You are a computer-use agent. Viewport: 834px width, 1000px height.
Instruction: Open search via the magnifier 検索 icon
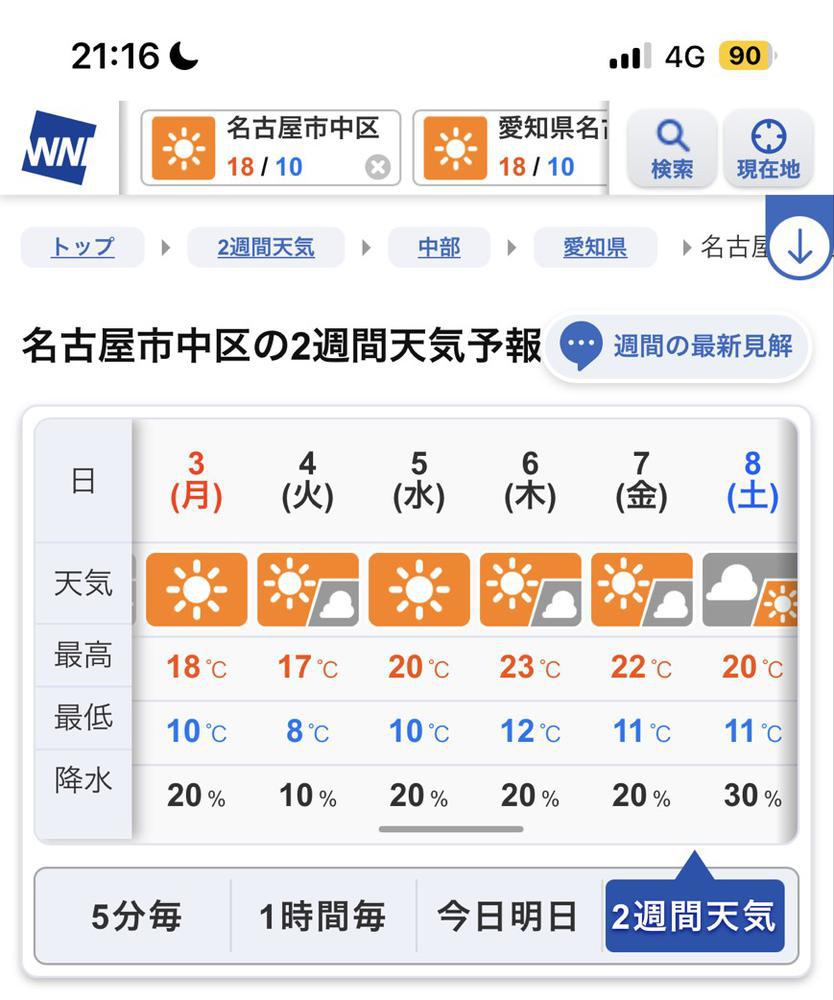pos(669,146)
